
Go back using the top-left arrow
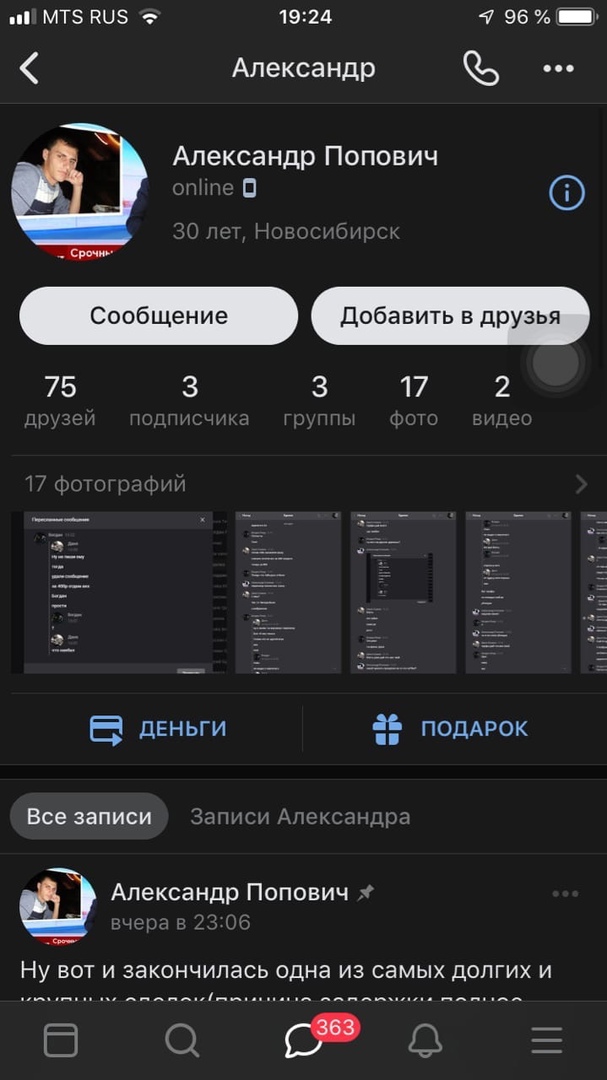30,68
